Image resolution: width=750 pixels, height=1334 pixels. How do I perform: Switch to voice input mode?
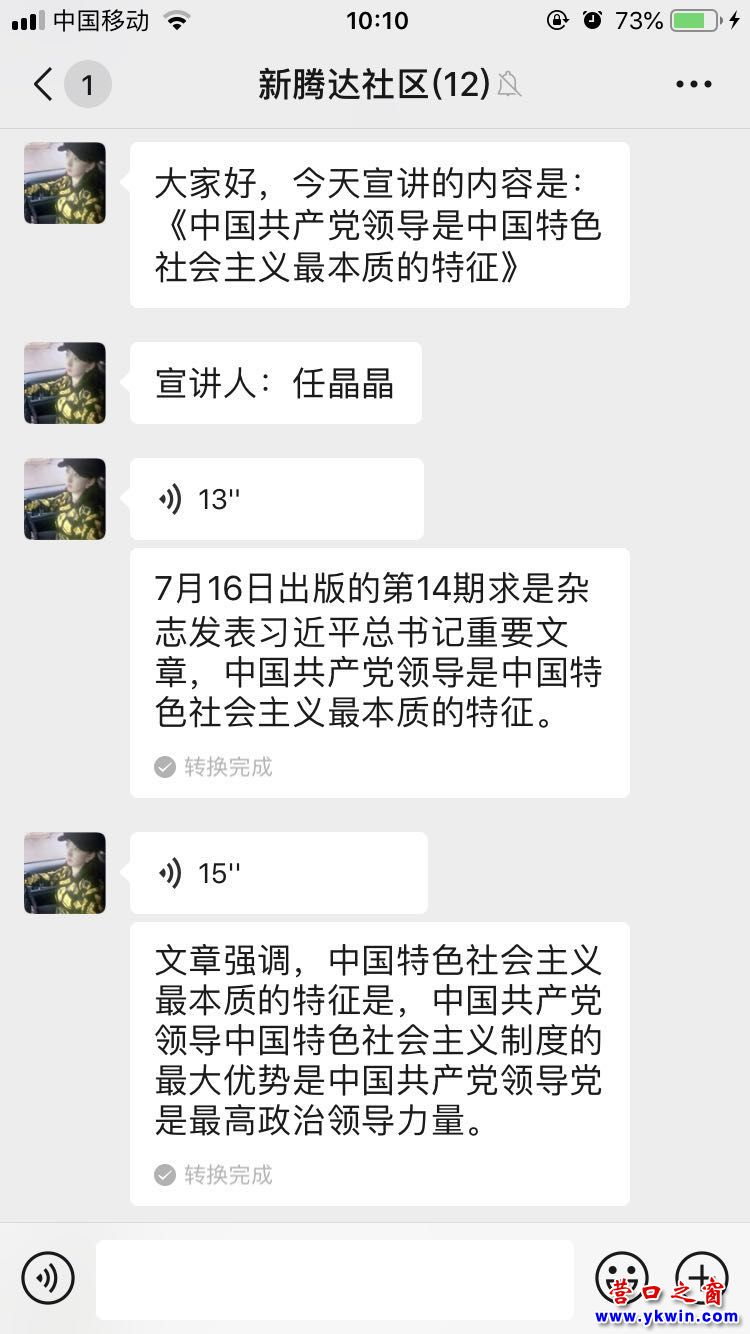[x=48, y=1277]
